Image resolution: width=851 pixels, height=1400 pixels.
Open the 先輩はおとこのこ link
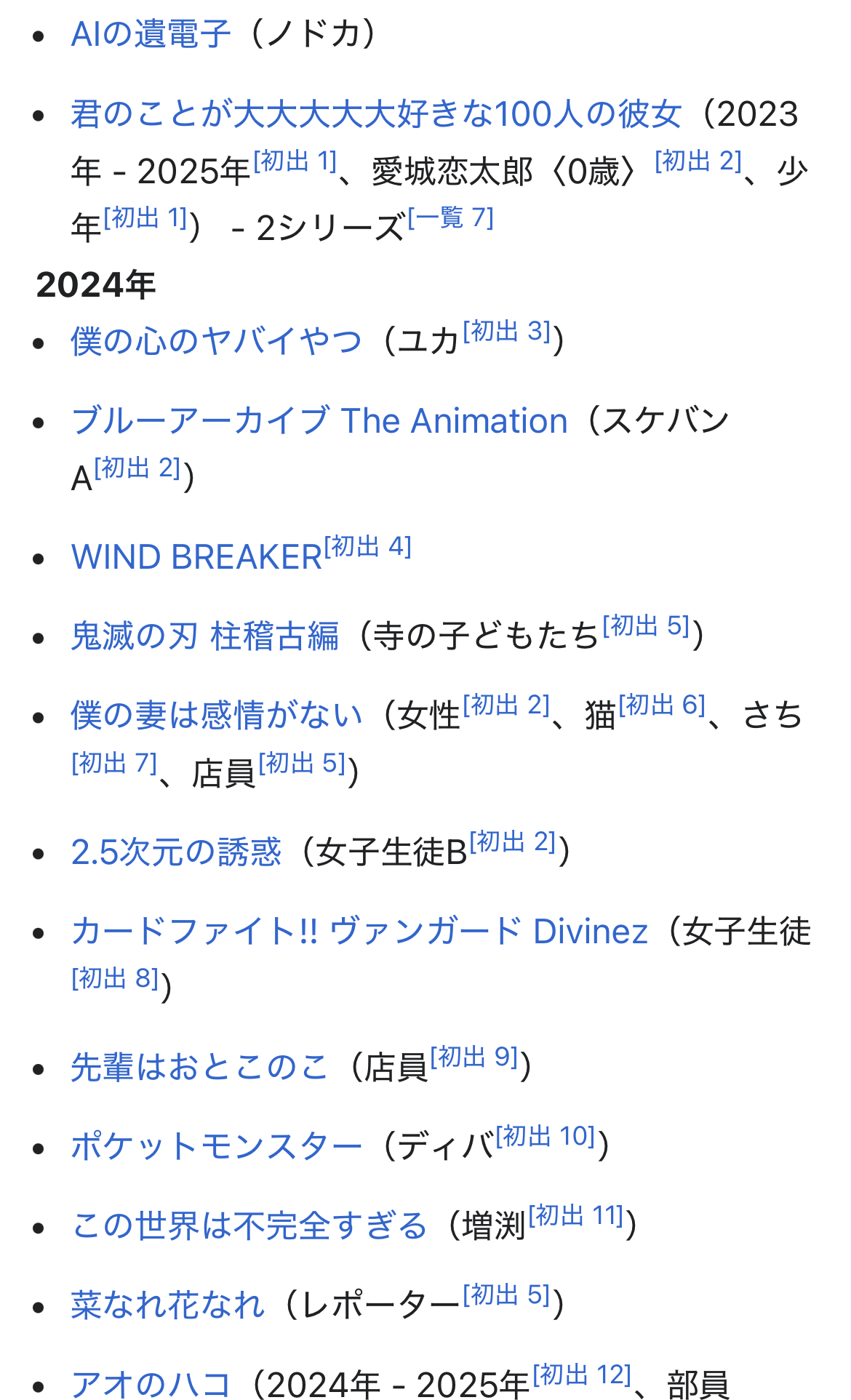[x=199, y=1068]
